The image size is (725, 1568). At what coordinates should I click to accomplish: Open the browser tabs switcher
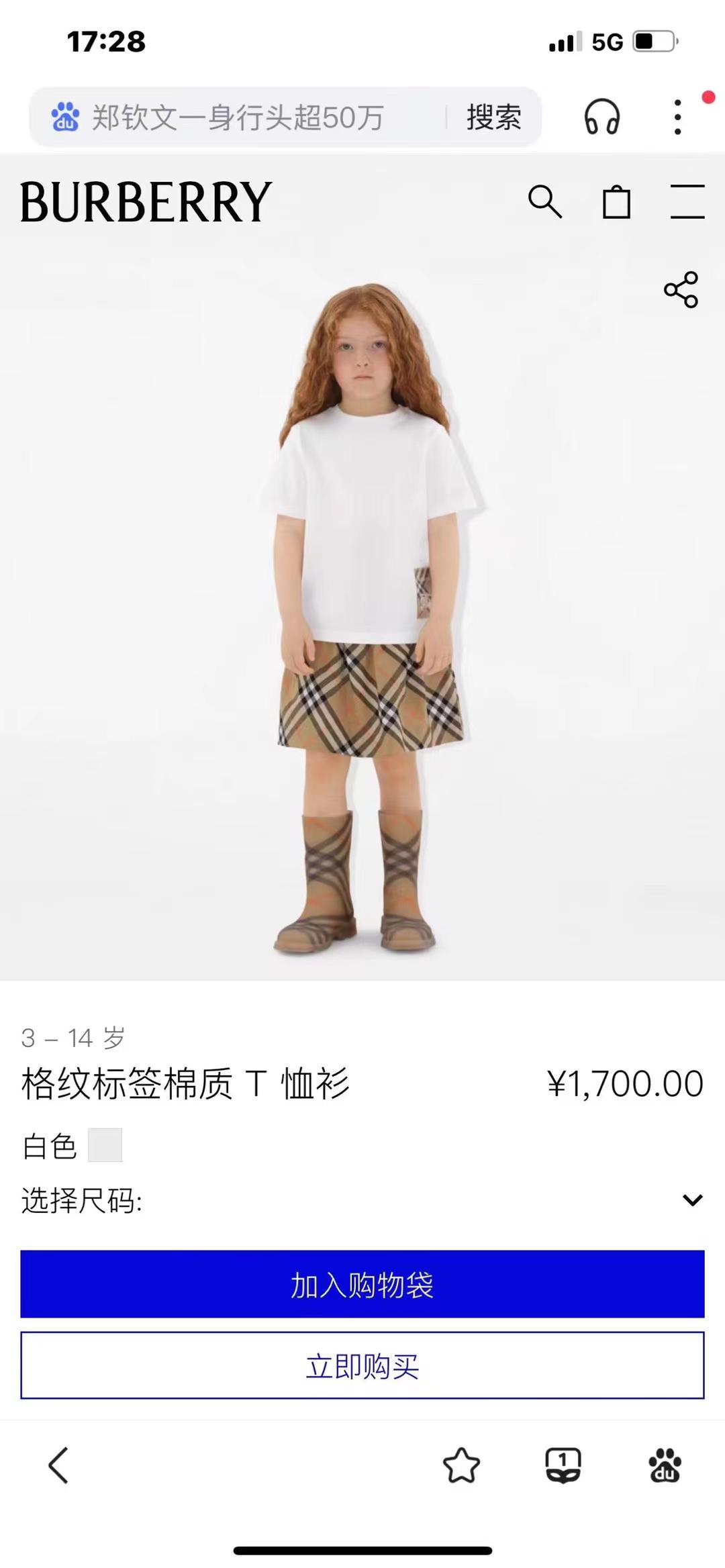563,1465
